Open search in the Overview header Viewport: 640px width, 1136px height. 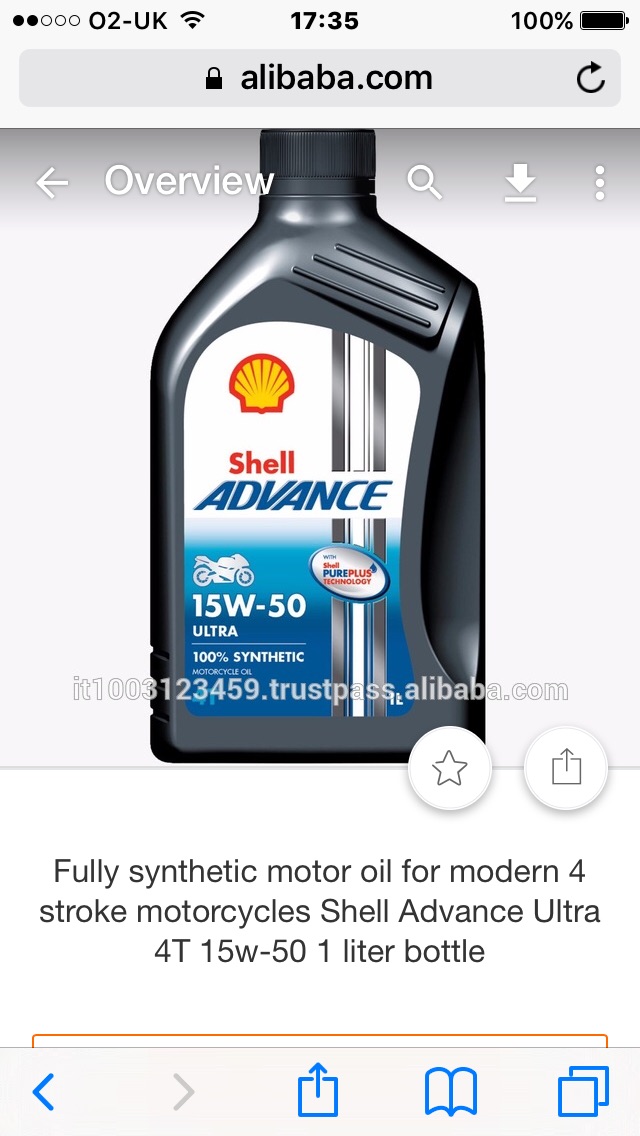point(424,182)
